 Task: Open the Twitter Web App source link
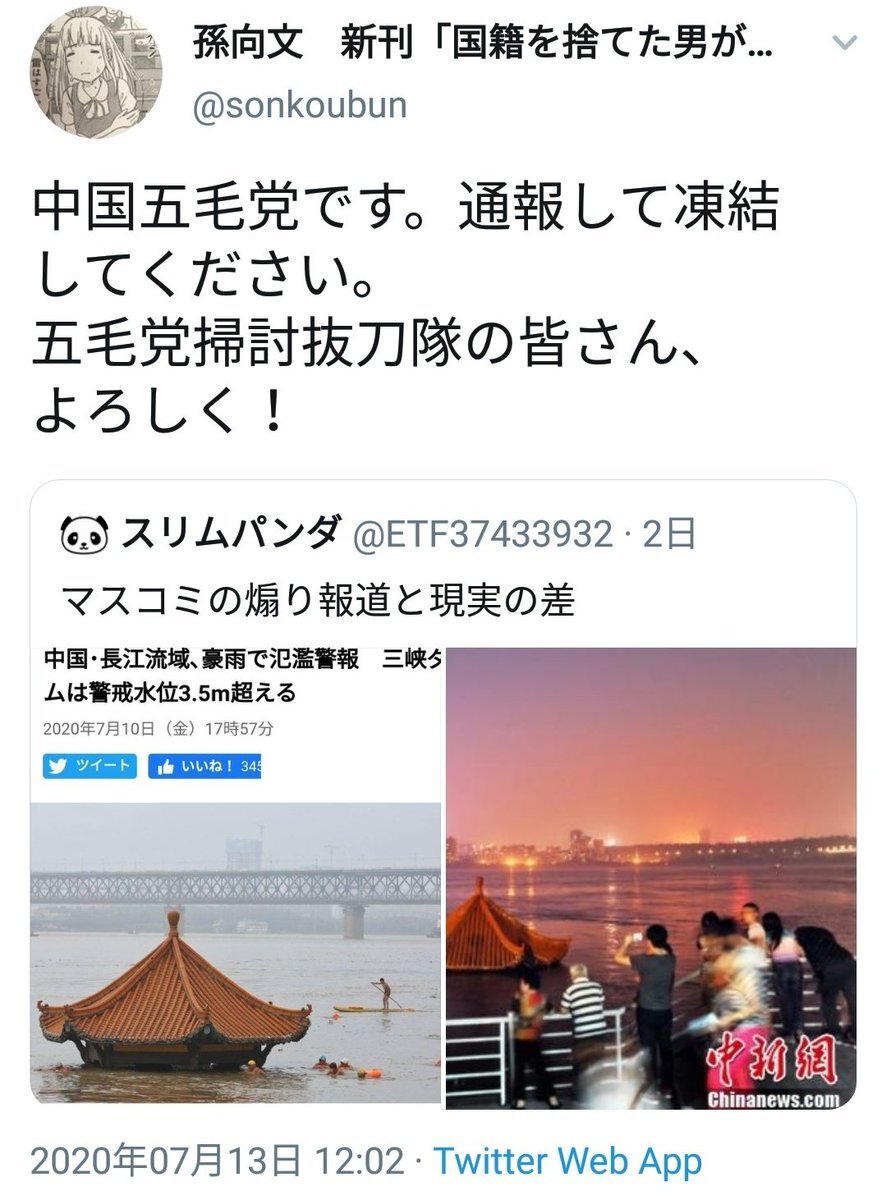point(567,1162)
